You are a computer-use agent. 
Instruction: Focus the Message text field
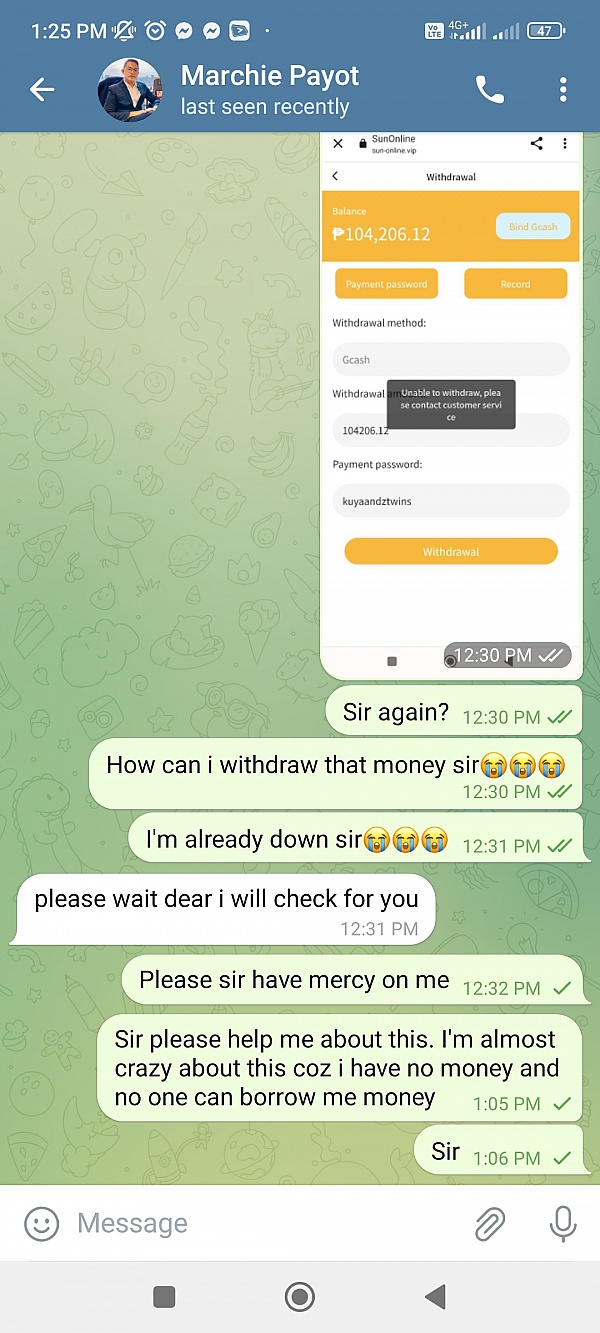260,1223
